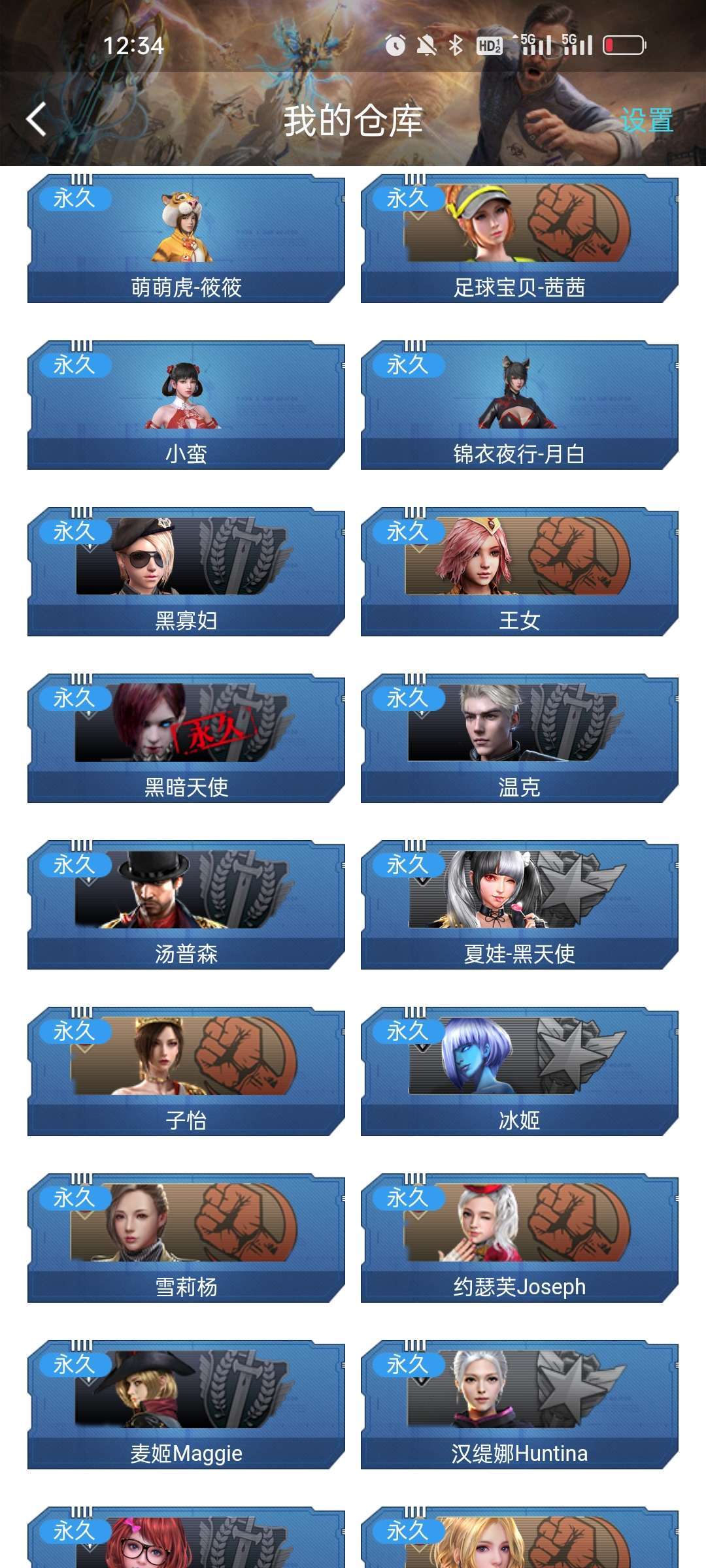Open the 小蛮 character card
The image size is (706, 1568).
186,405
